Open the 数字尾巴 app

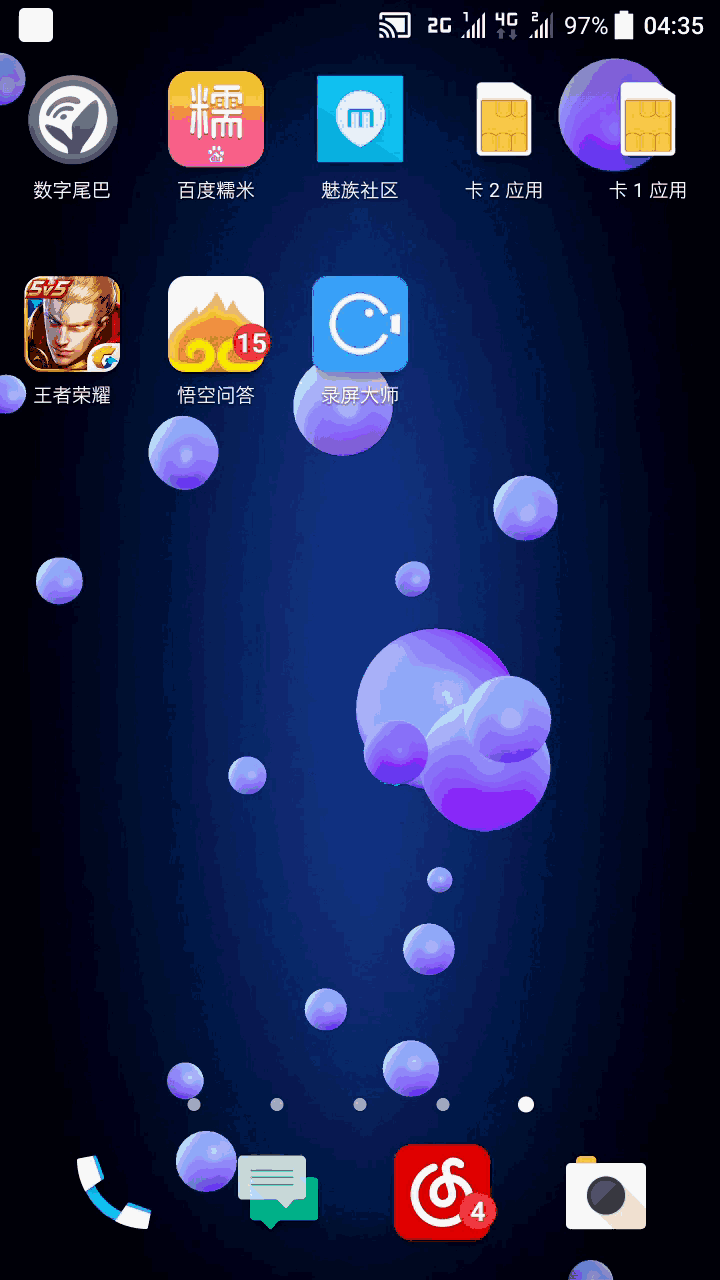pos(72,120)
